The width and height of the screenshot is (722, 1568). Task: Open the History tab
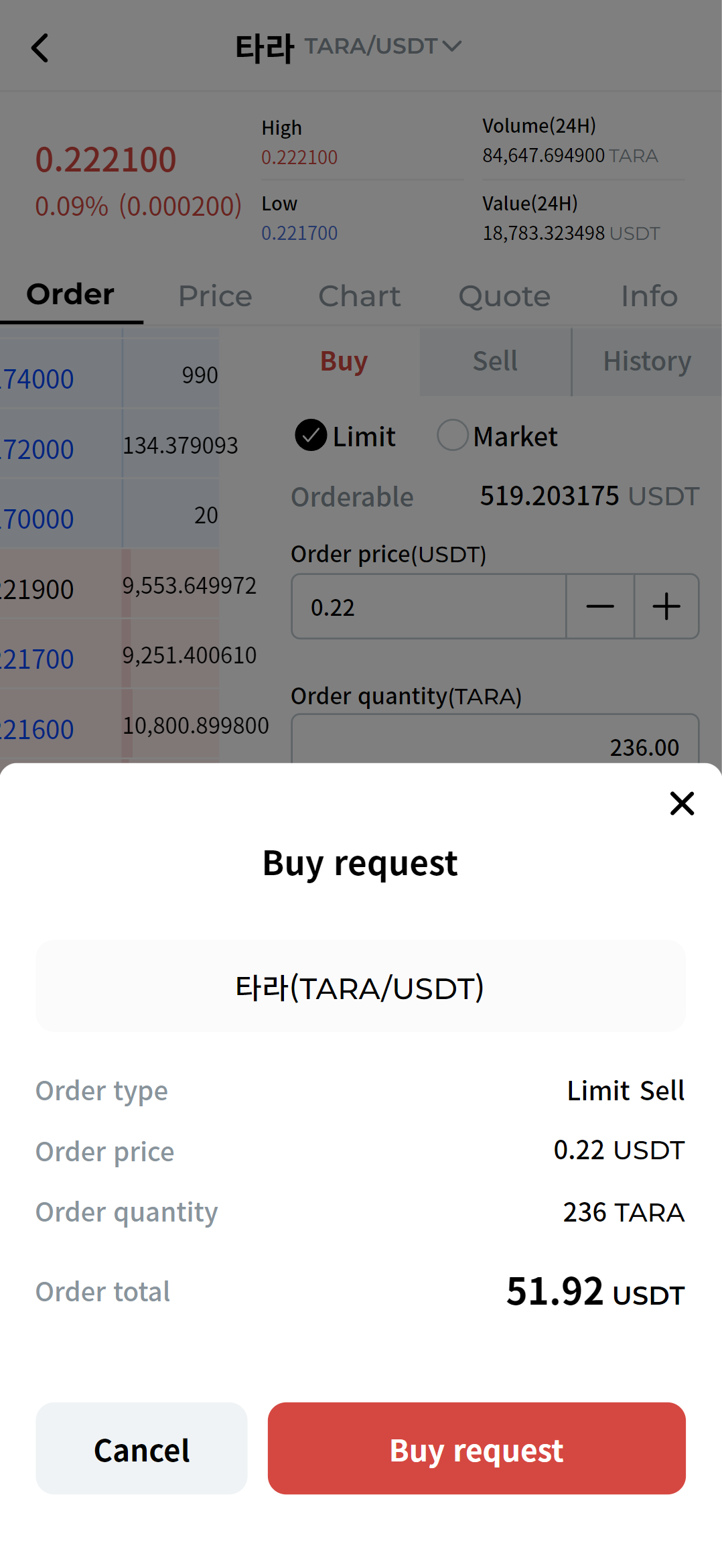(646, 361)
